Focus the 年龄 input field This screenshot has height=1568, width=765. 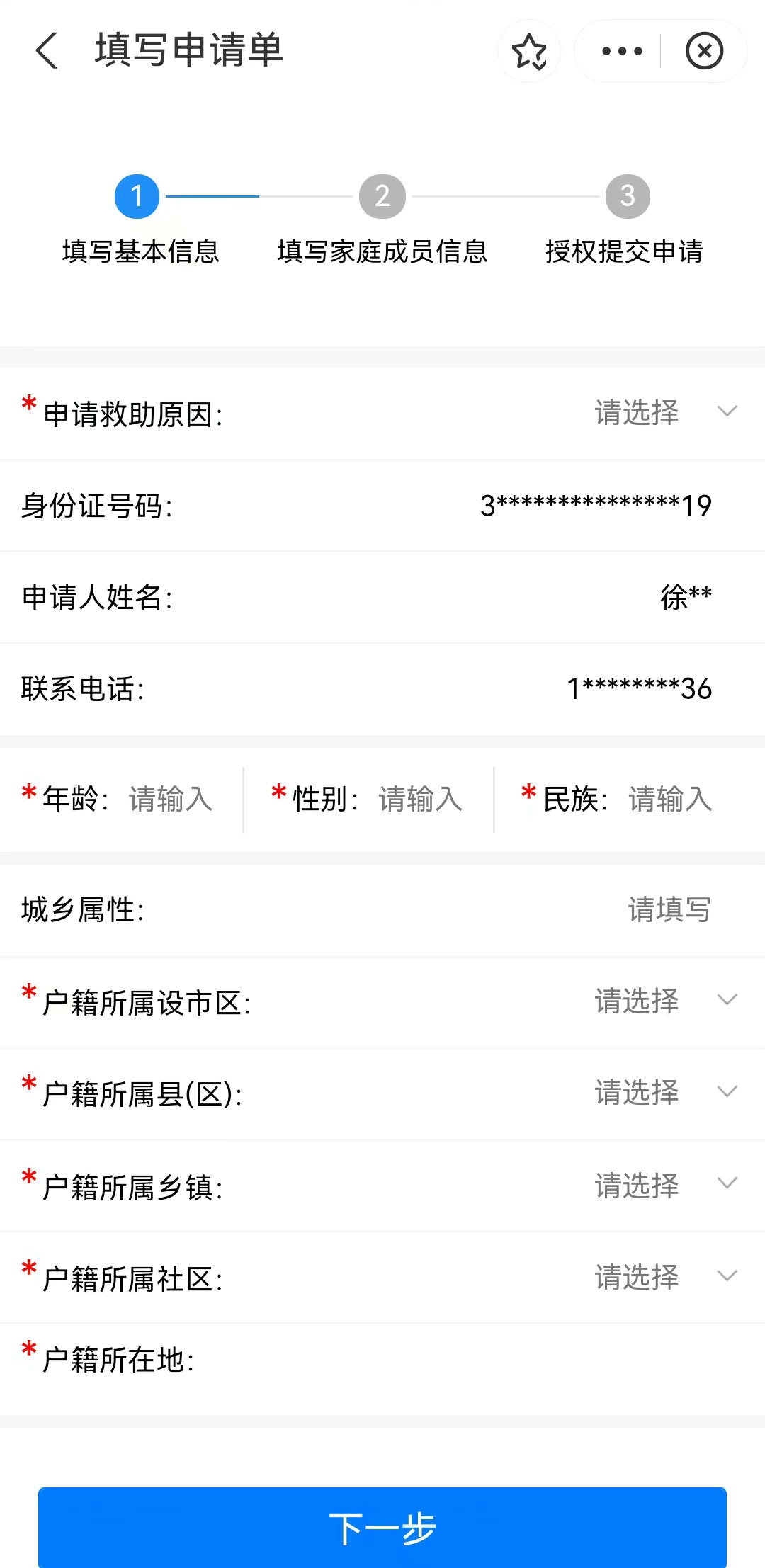[x=171, y=799]
